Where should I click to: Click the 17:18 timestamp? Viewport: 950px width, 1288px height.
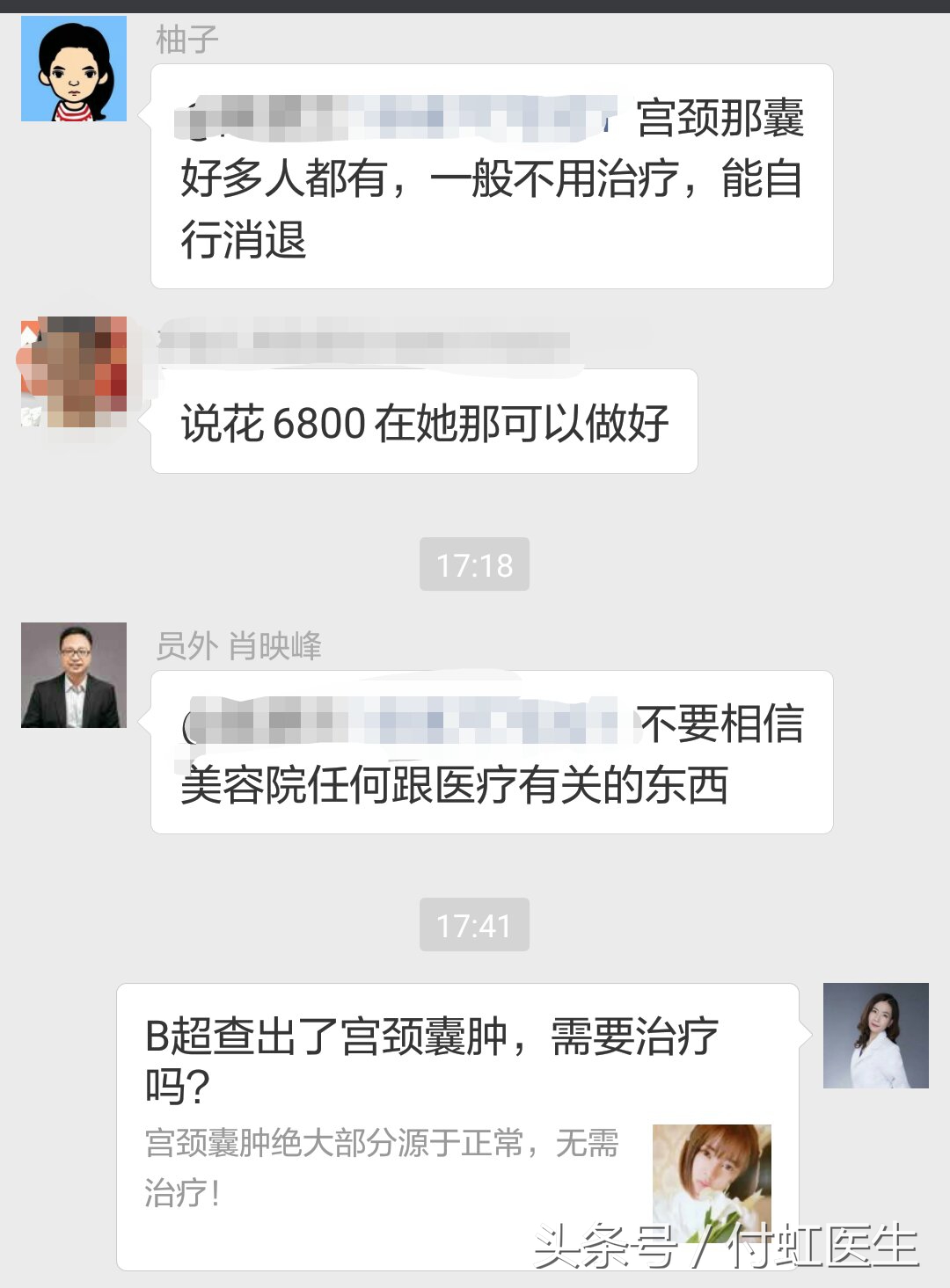(474, 565)
